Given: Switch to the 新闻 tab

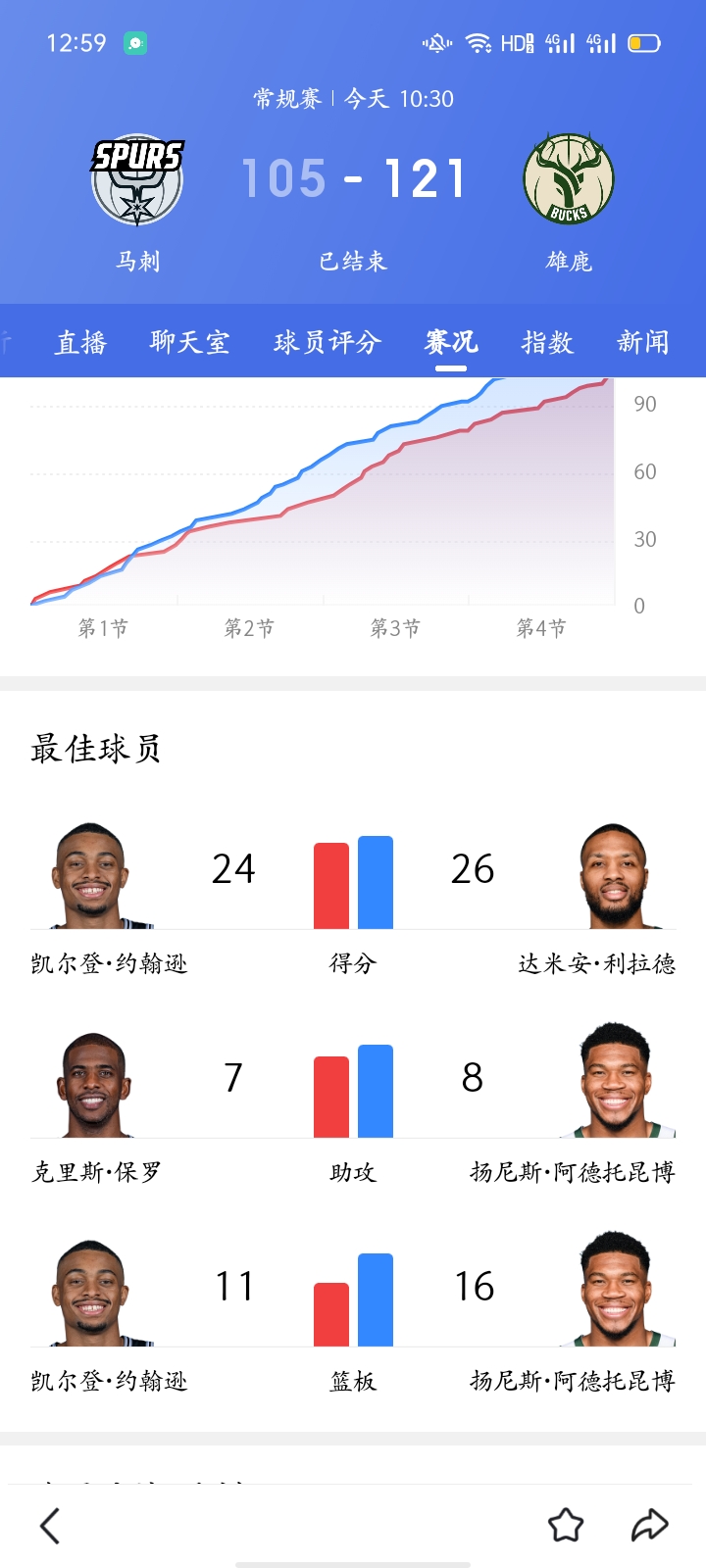Looking at the screenshot, I should [643, 342].
